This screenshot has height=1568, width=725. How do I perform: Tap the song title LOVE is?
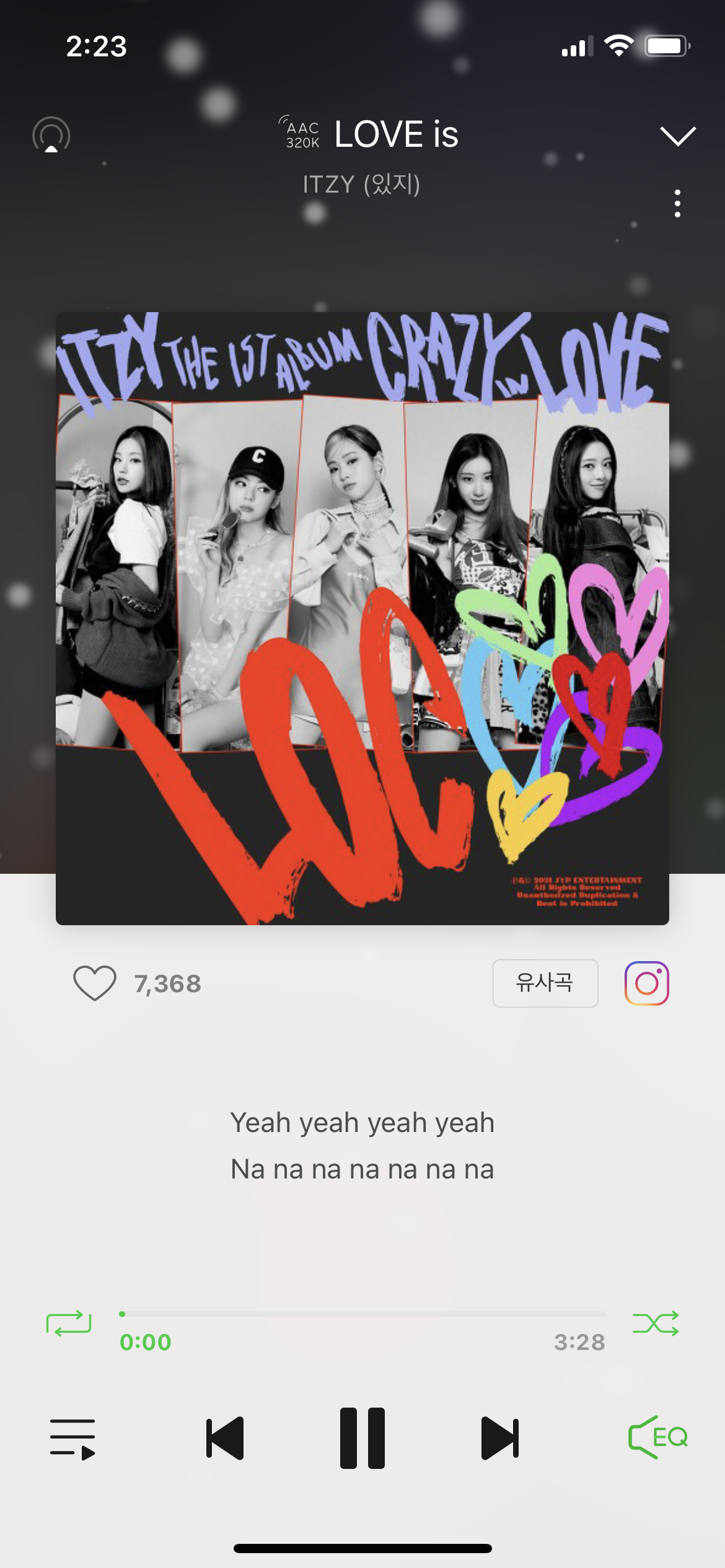coord(395,134)
